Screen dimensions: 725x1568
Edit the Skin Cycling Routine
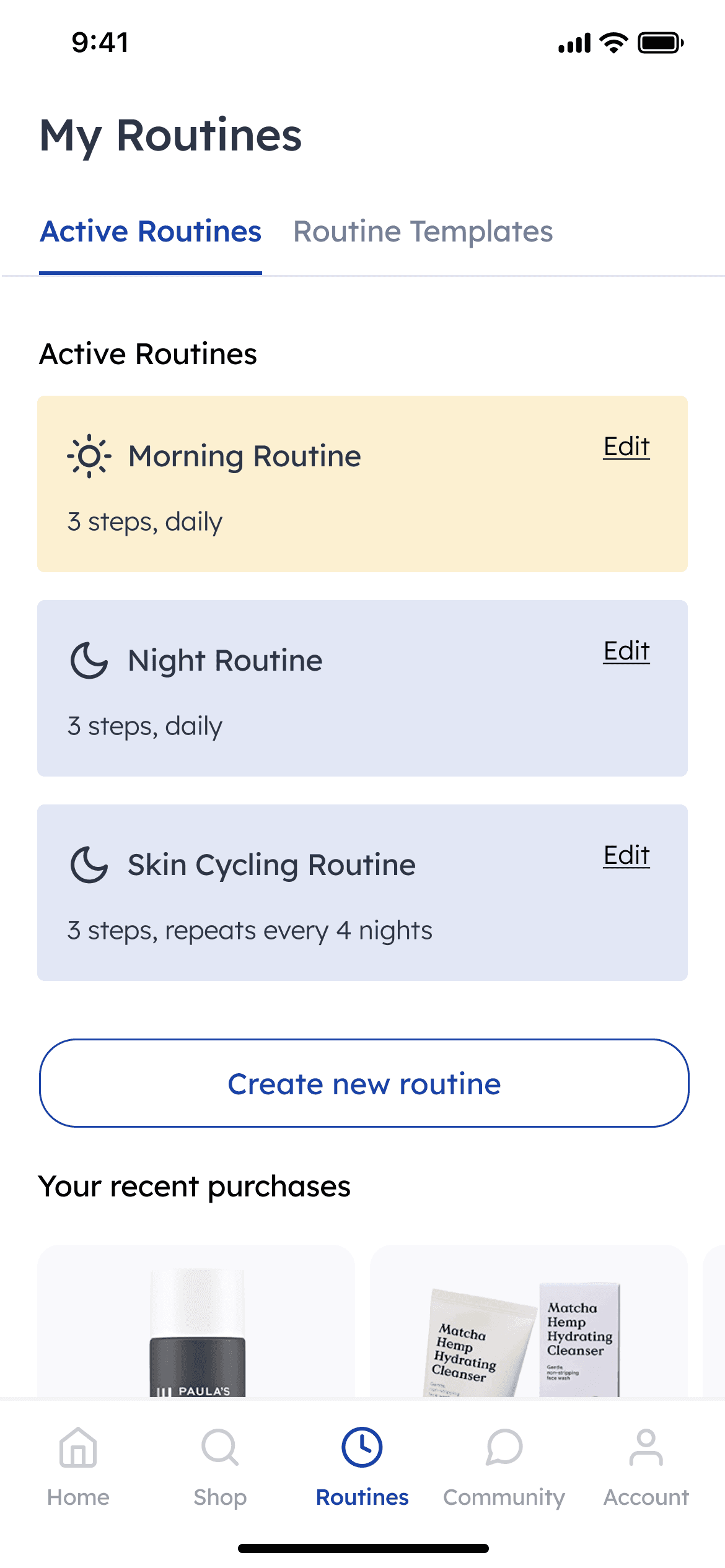tap(626, 855)
